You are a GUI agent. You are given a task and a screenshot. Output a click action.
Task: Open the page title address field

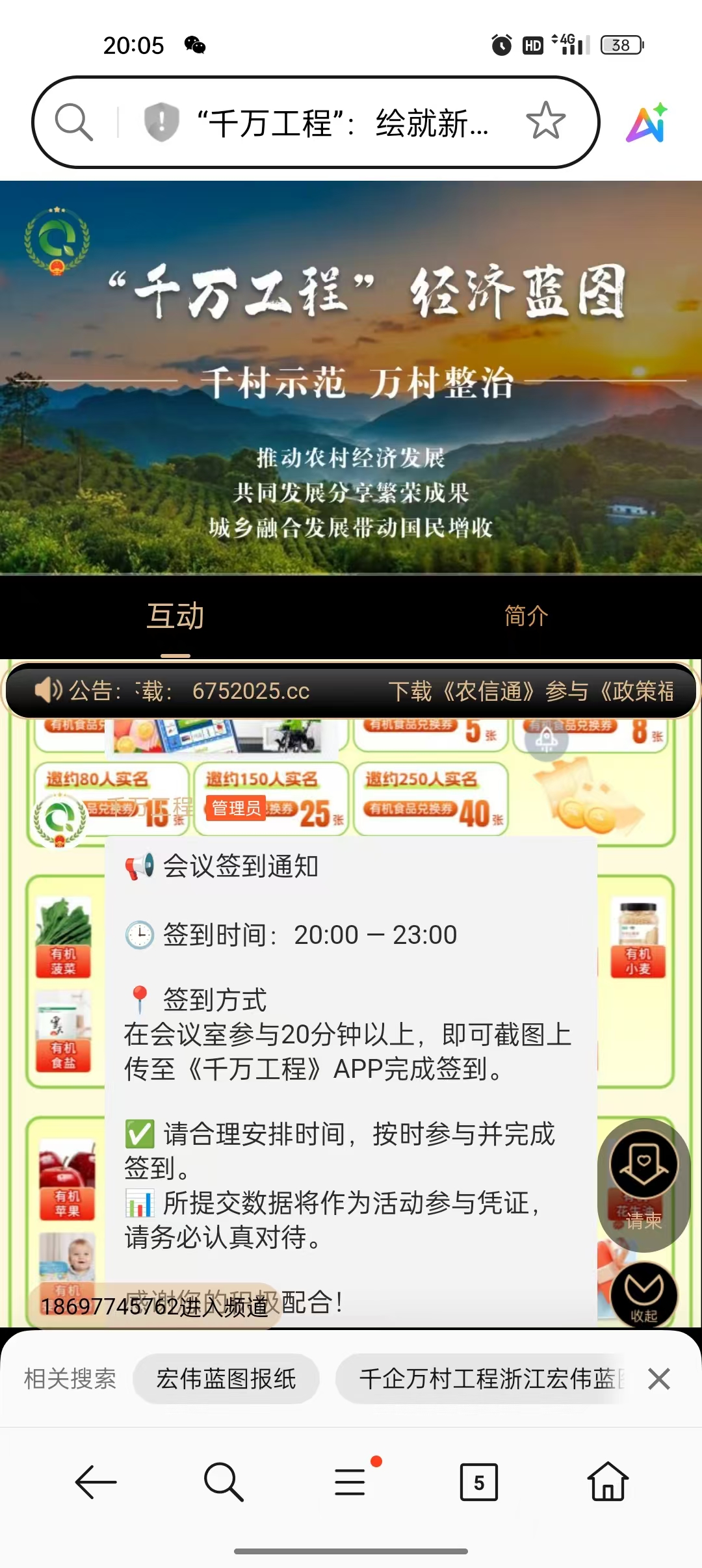(x=343, y=122)
